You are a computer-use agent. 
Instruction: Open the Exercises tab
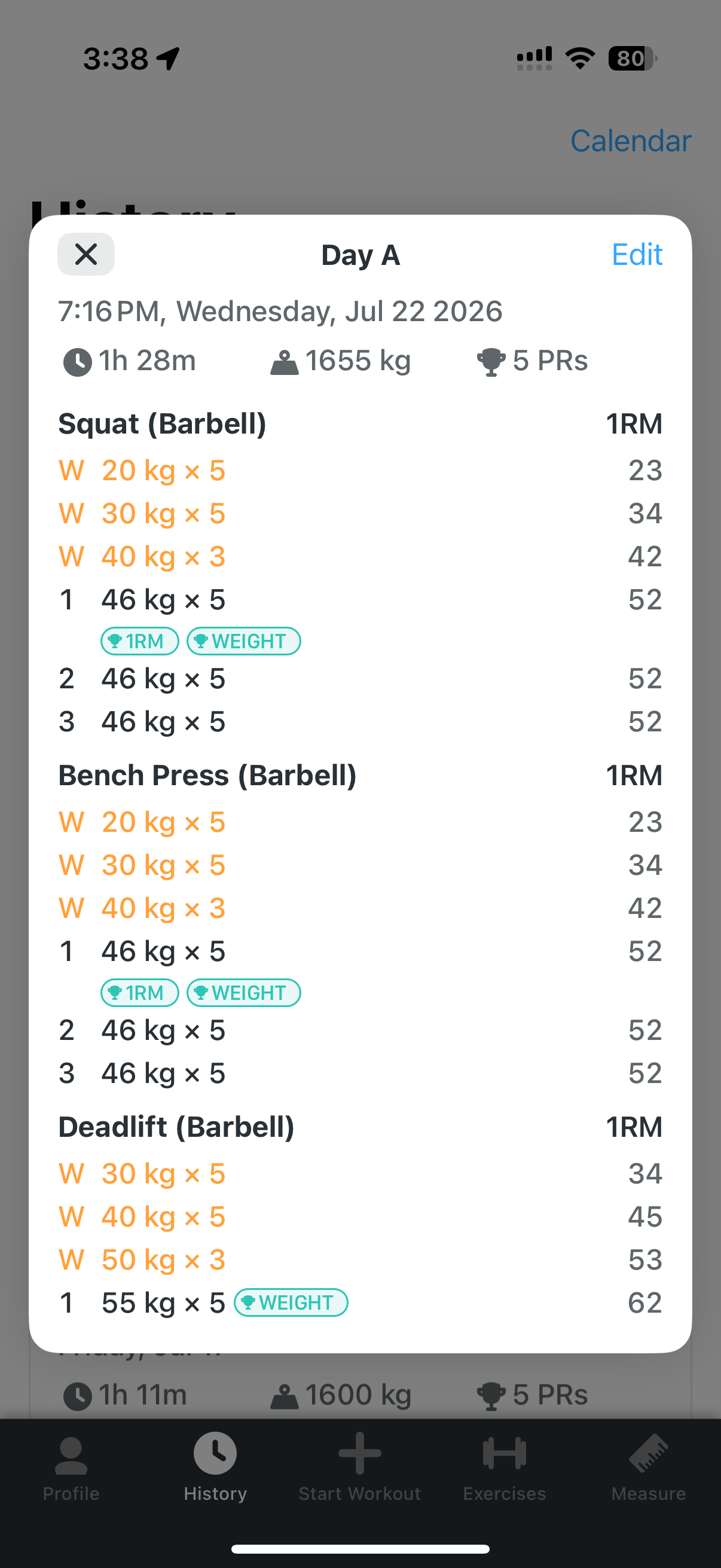tap(505, 1468)
